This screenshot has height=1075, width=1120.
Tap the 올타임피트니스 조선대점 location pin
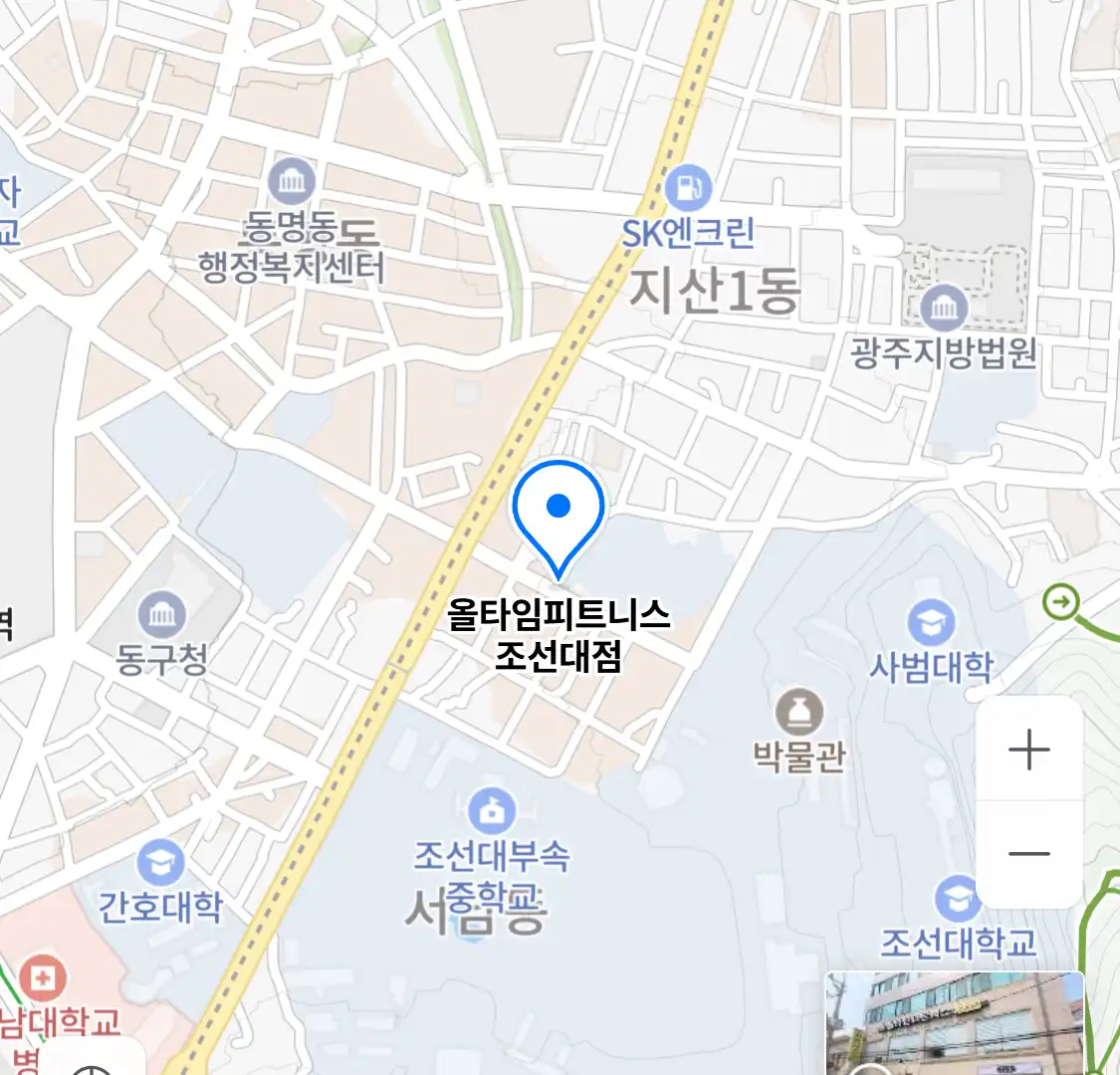(559, 514)
